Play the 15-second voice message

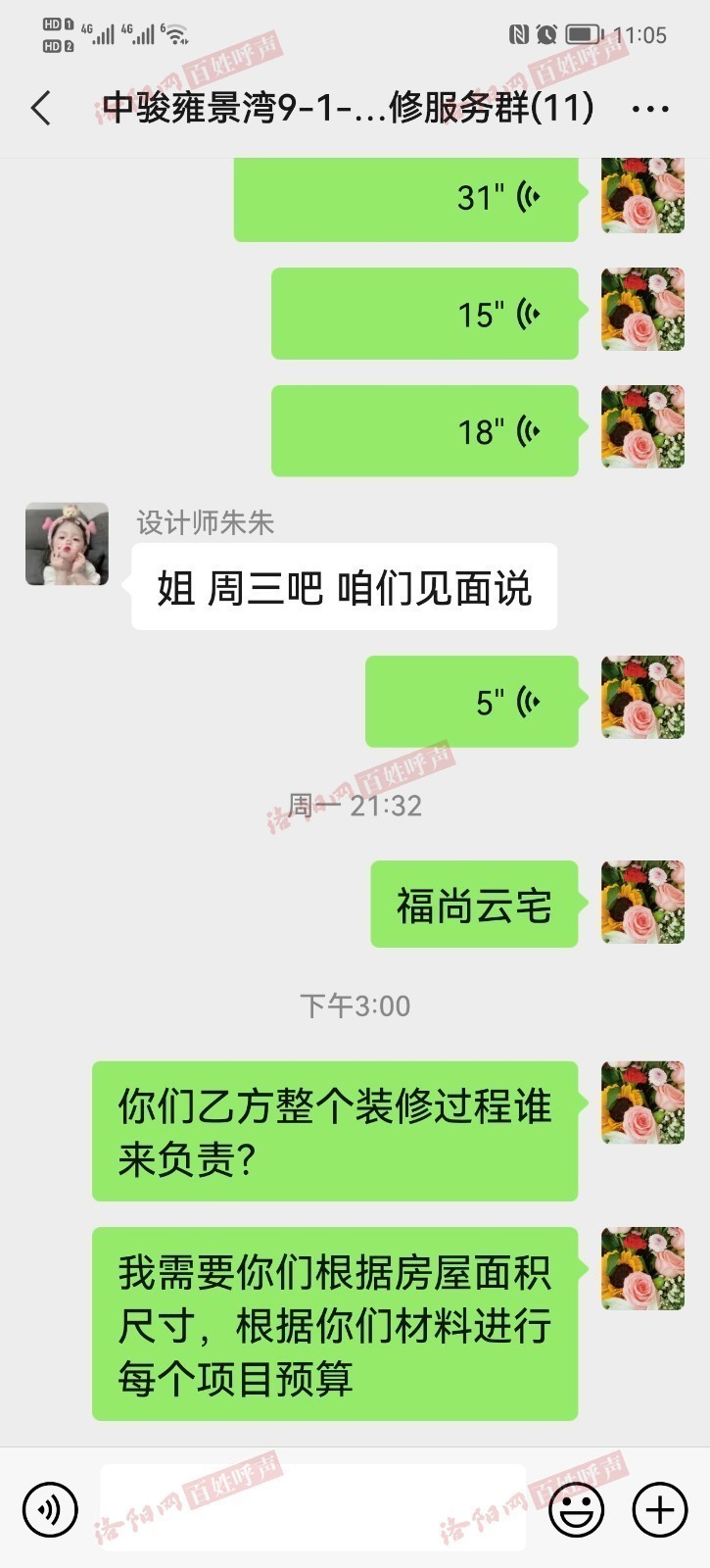(x=424, y=315)
